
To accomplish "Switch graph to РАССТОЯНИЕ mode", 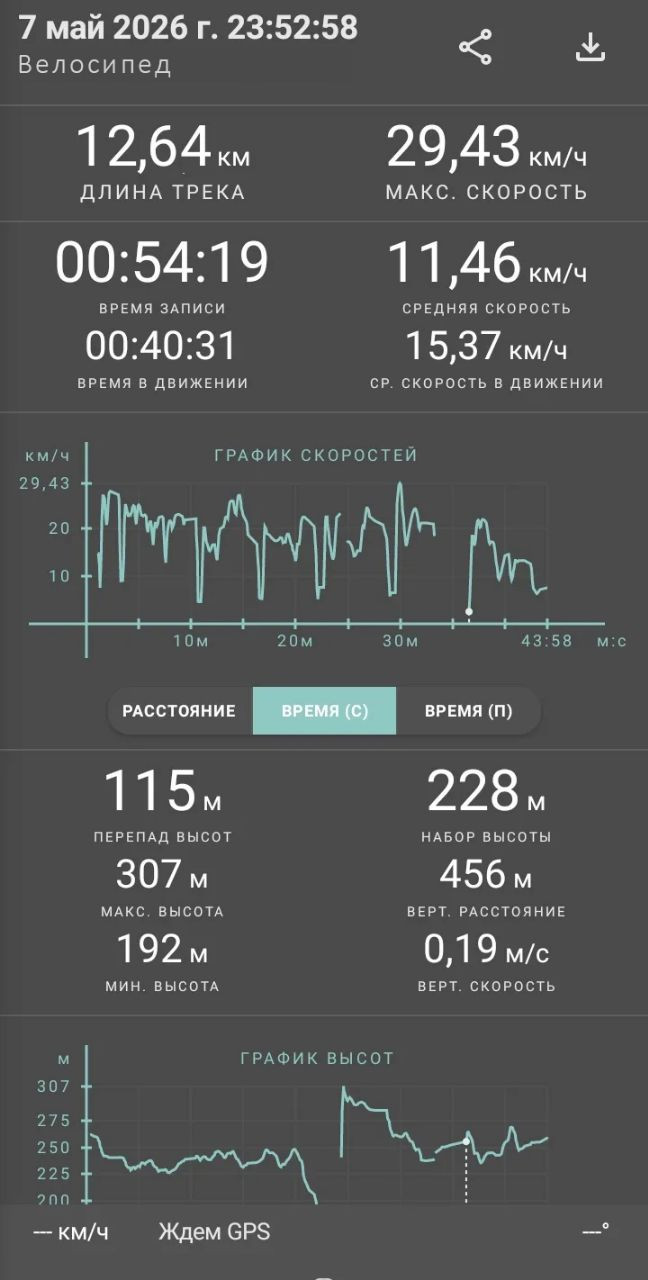I will click(179, 711).
